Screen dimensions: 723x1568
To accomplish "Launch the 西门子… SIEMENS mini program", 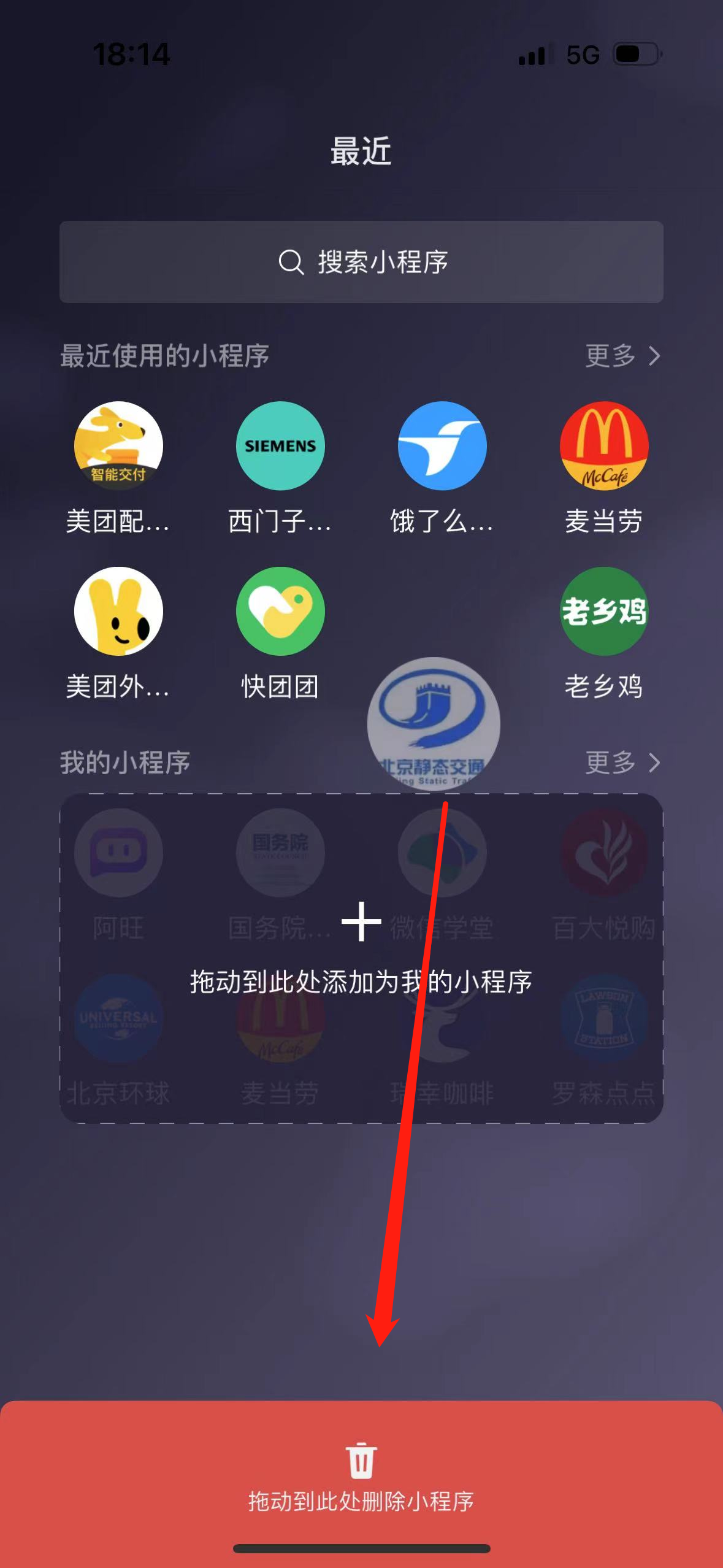I will click(280, 446).
